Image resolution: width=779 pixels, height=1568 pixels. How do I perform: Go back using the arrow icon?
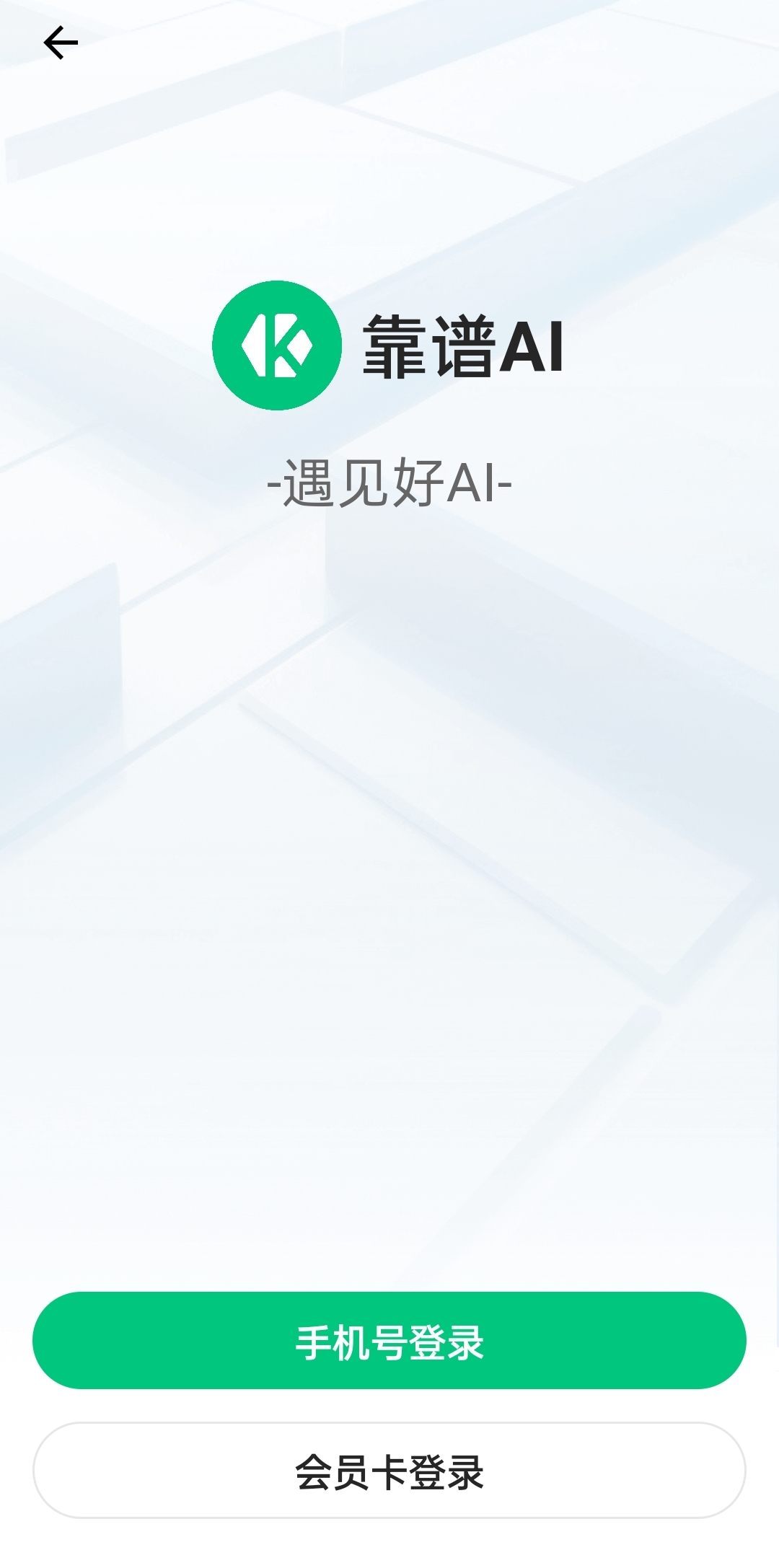point(61,43)
